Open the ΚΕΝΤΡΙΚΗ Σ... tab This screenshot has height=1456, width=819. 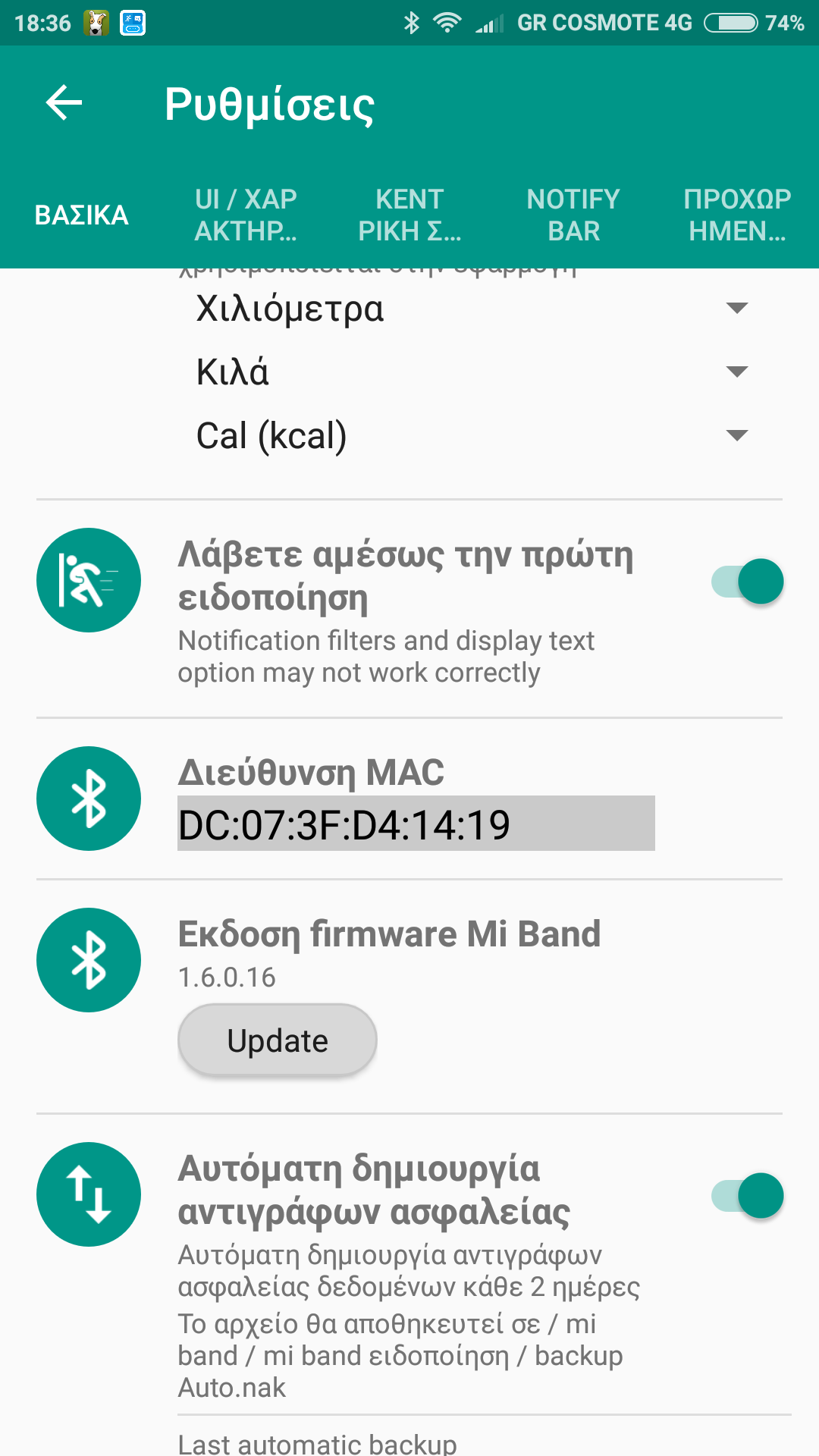click(409, 215)
